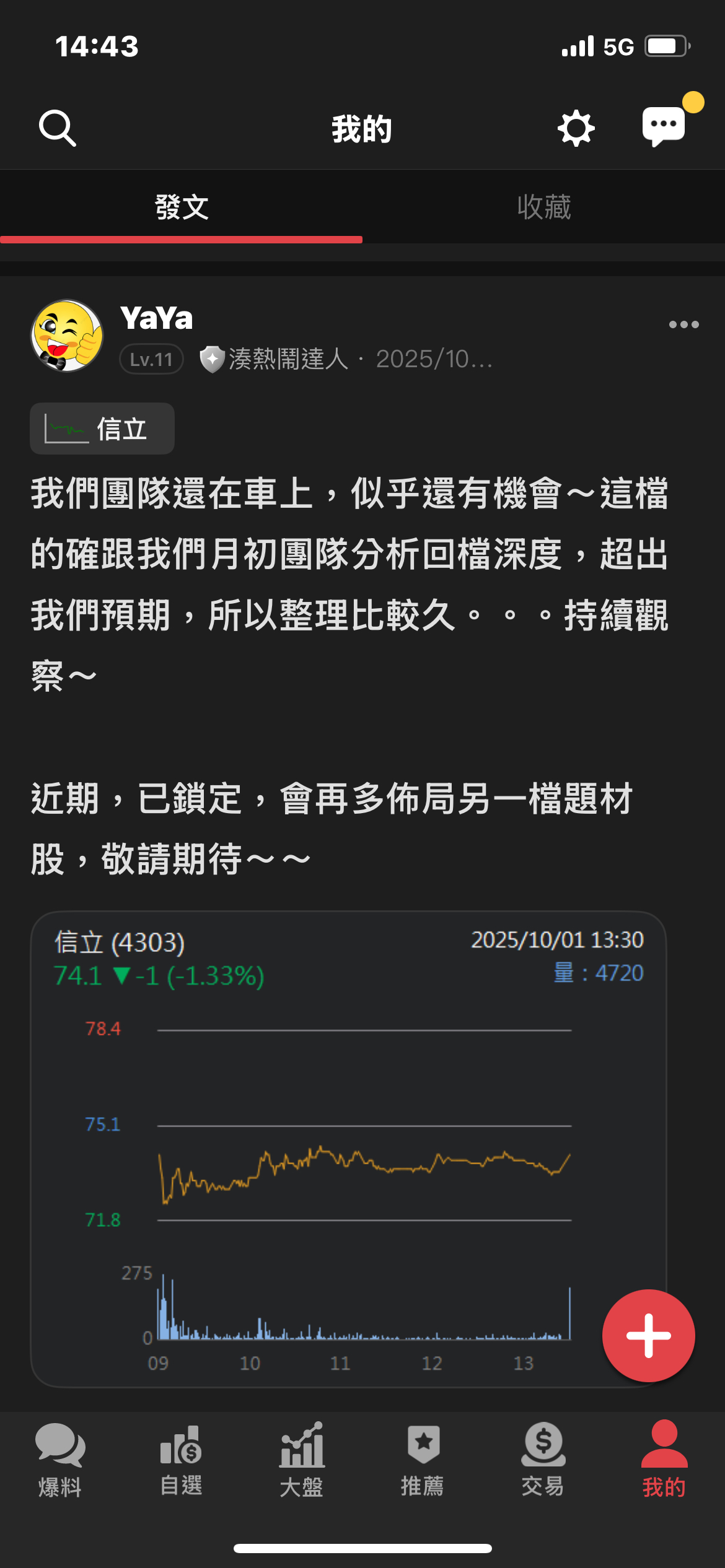Create a new post with the plus button

648,1335
